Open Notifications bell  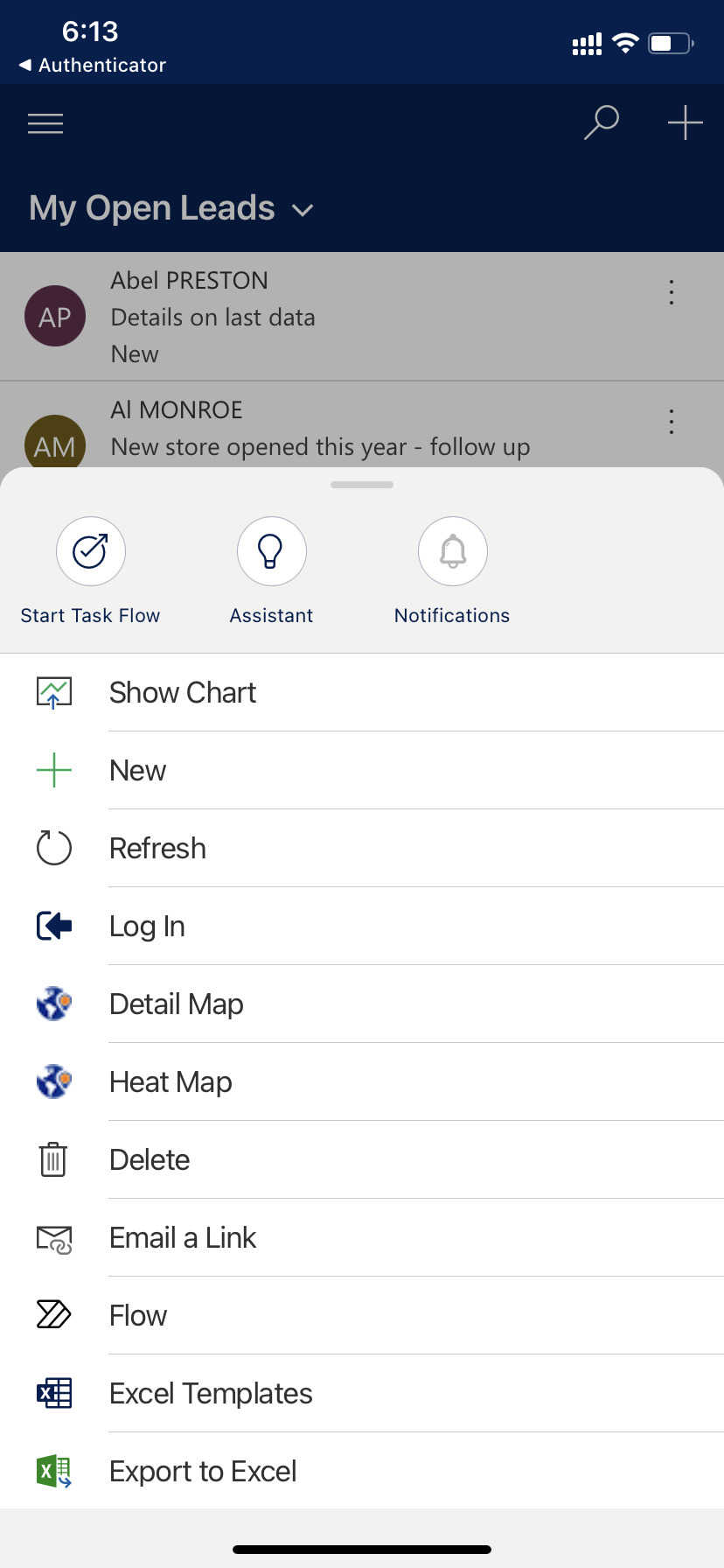click(x=452, y=551)
